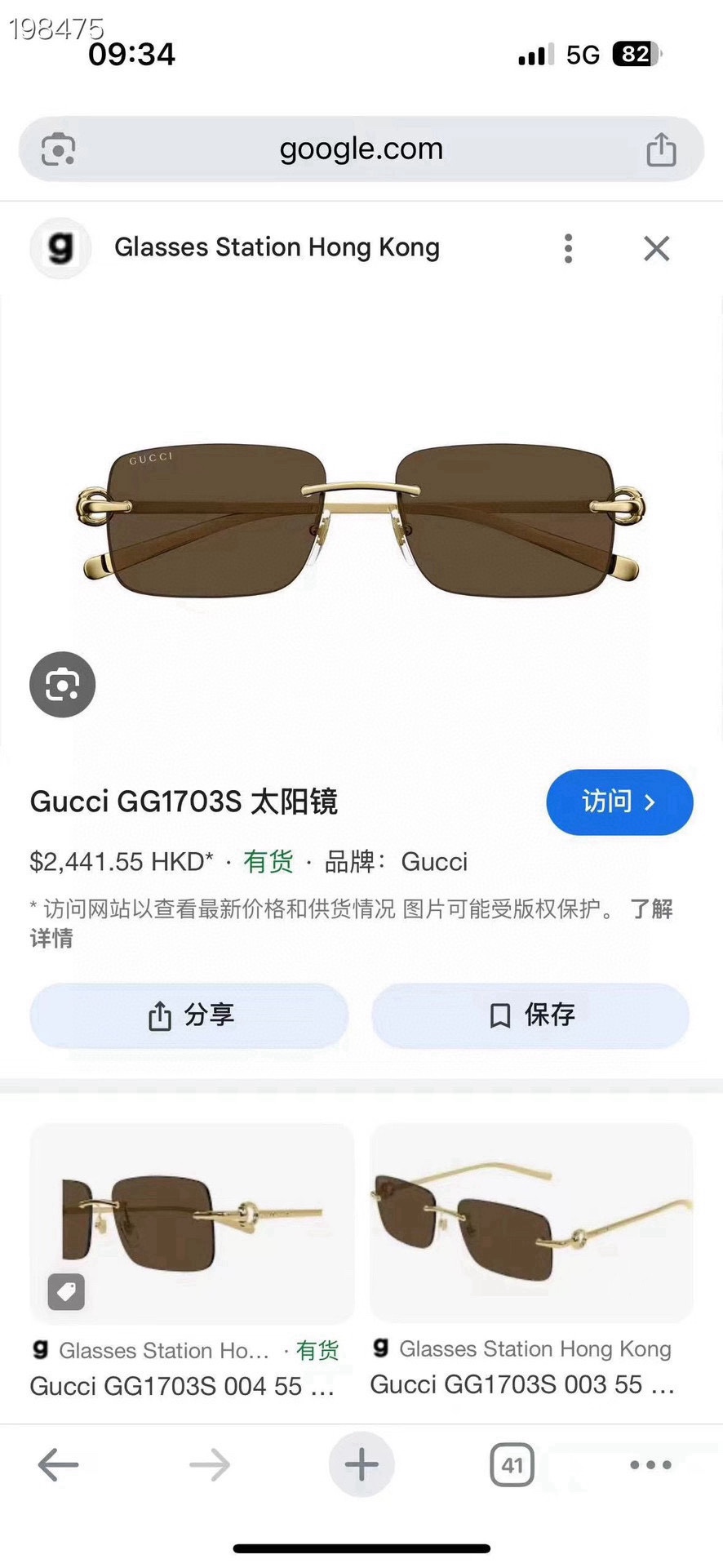This screenshot has height=1568, width=723.
Task: Open the tab switcher showing 41 tabs
Action: tap(512, 1464)
